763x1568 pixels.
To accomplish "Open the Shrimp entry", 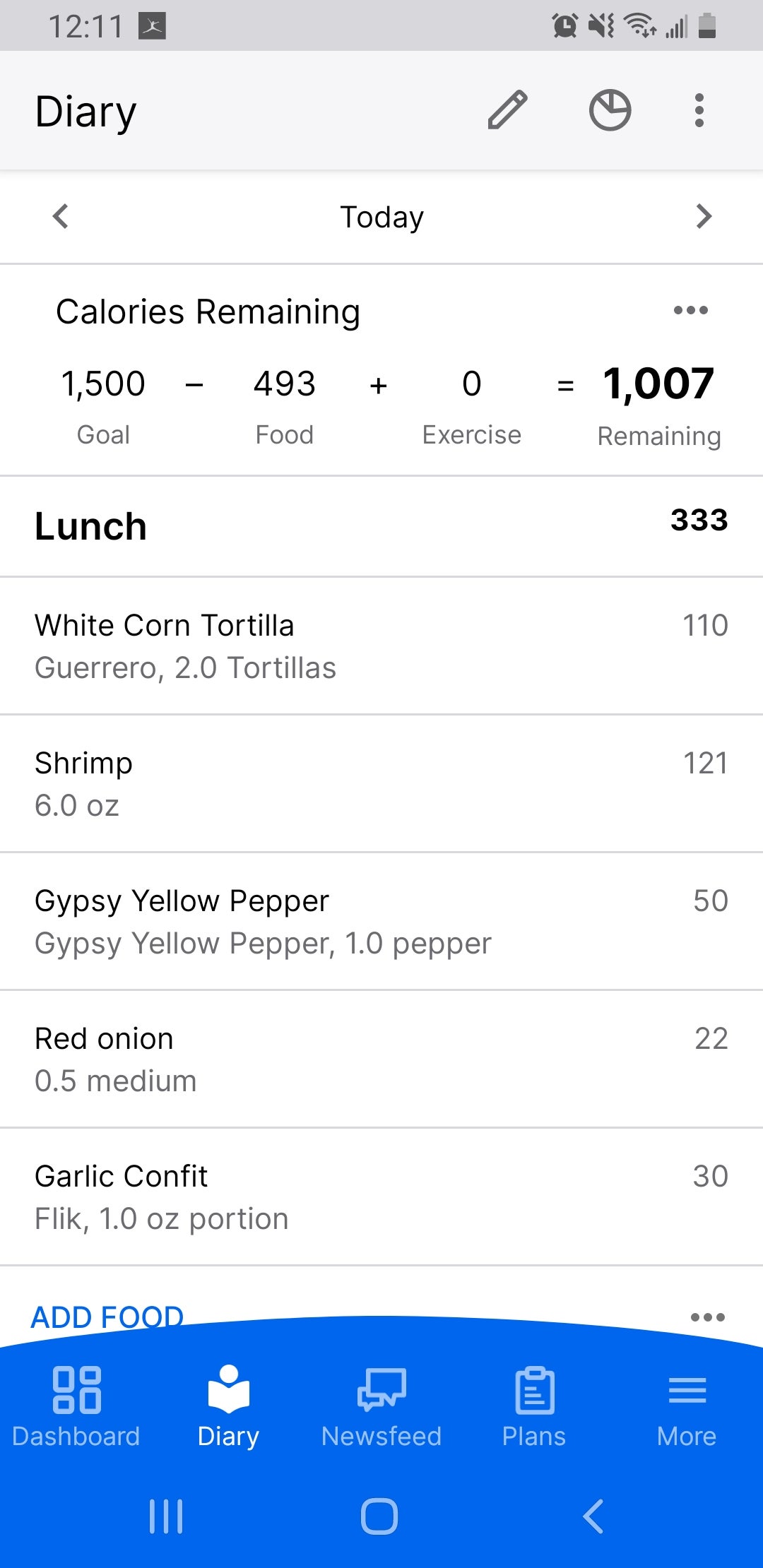I will tap(381, 783).
